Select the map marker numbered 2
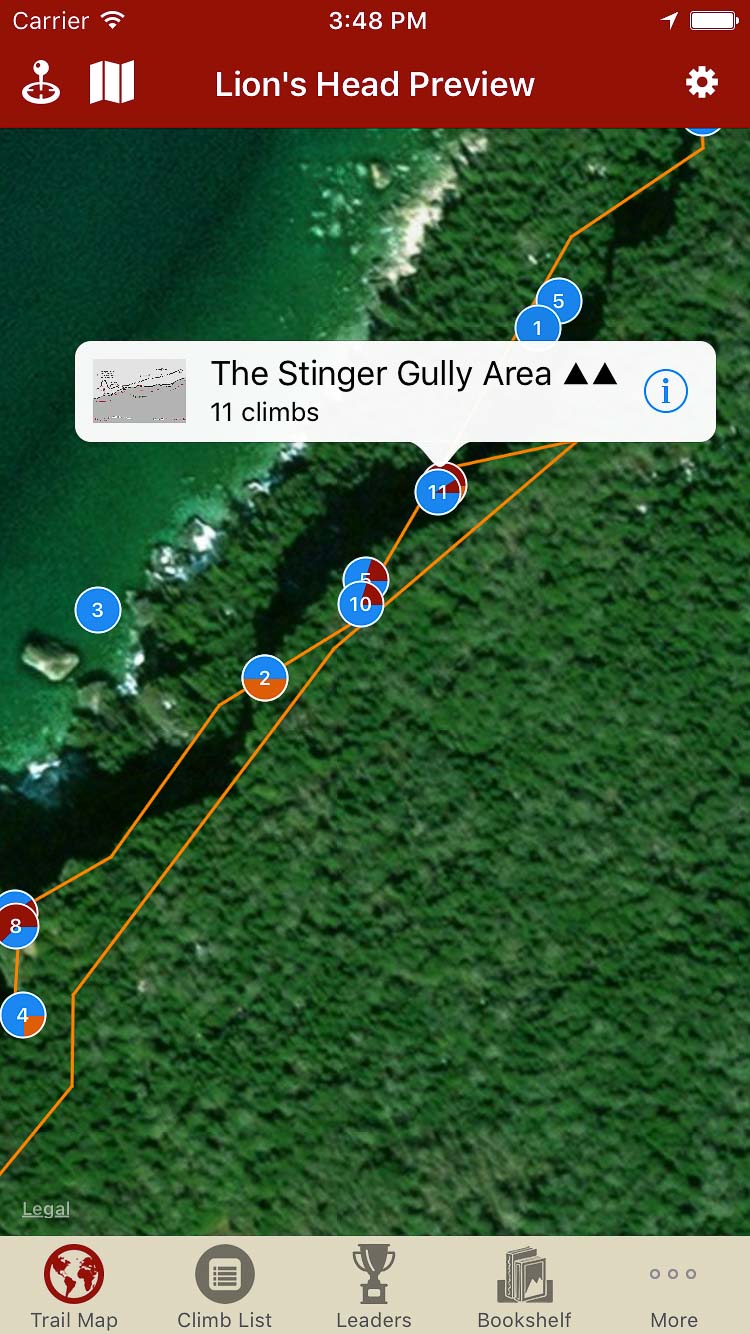 265,679
